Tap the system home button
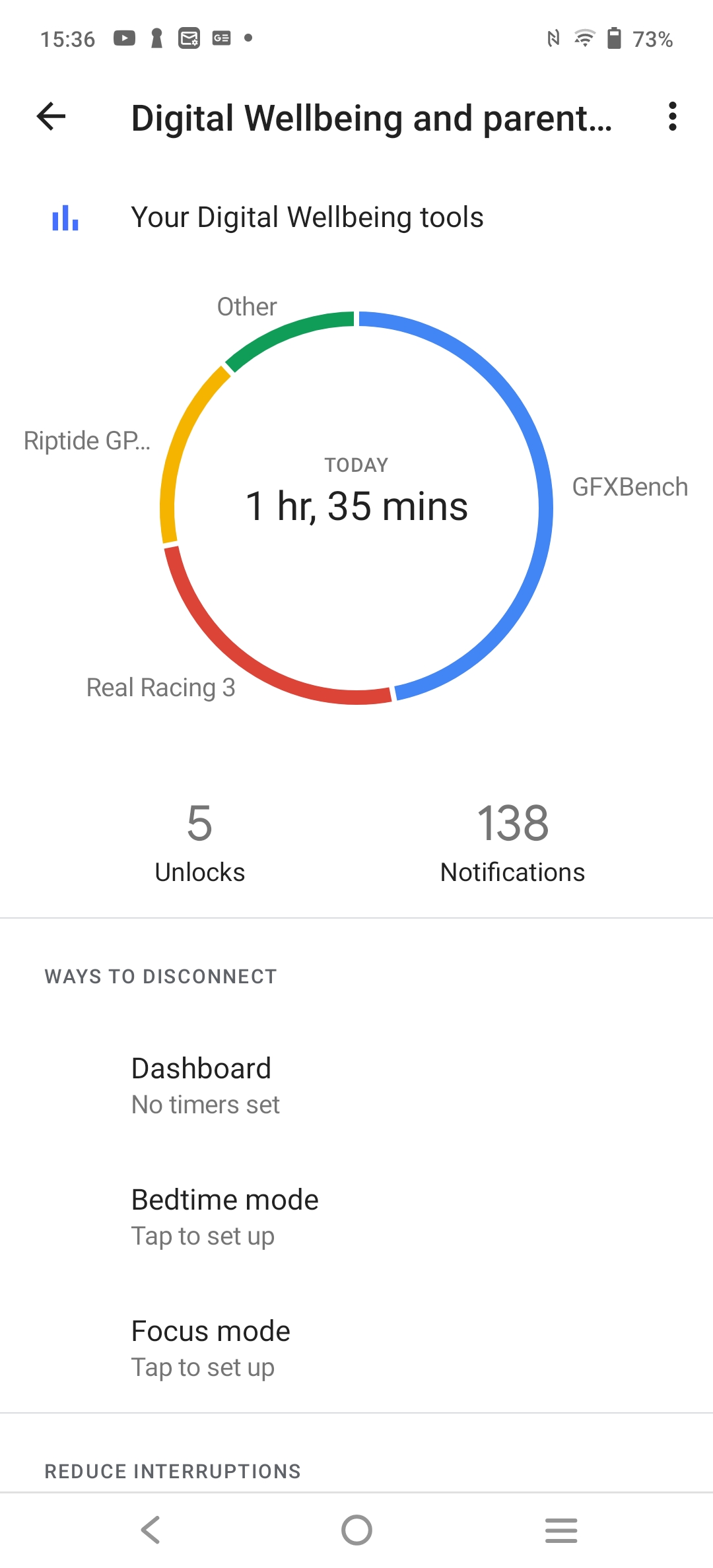Image resolution: width=713 pixels, height=1568 pixels. tap(356, 1530)
